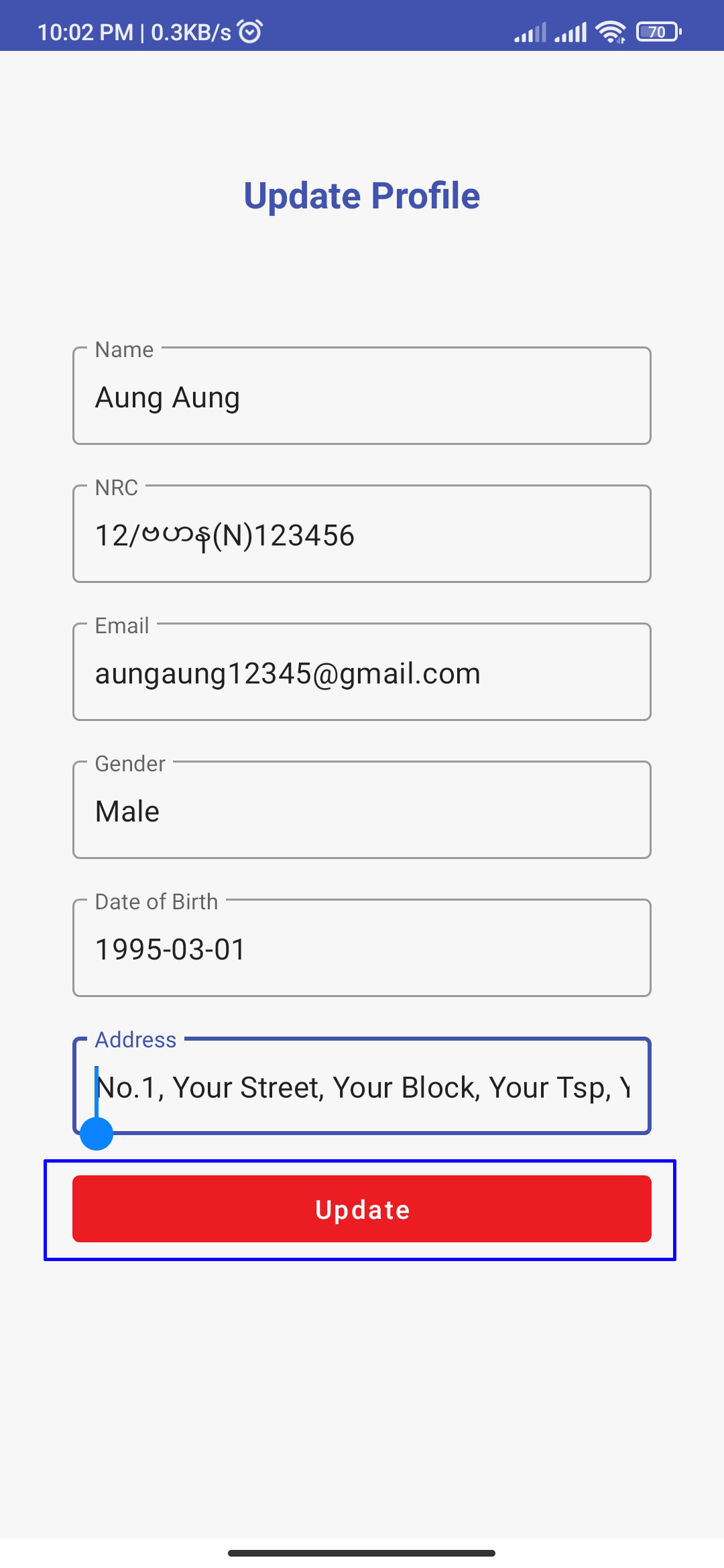Edit the NRC number field
Viewport: 724px width, 1568px height.
pyautogui.click(x=362, y=534)
